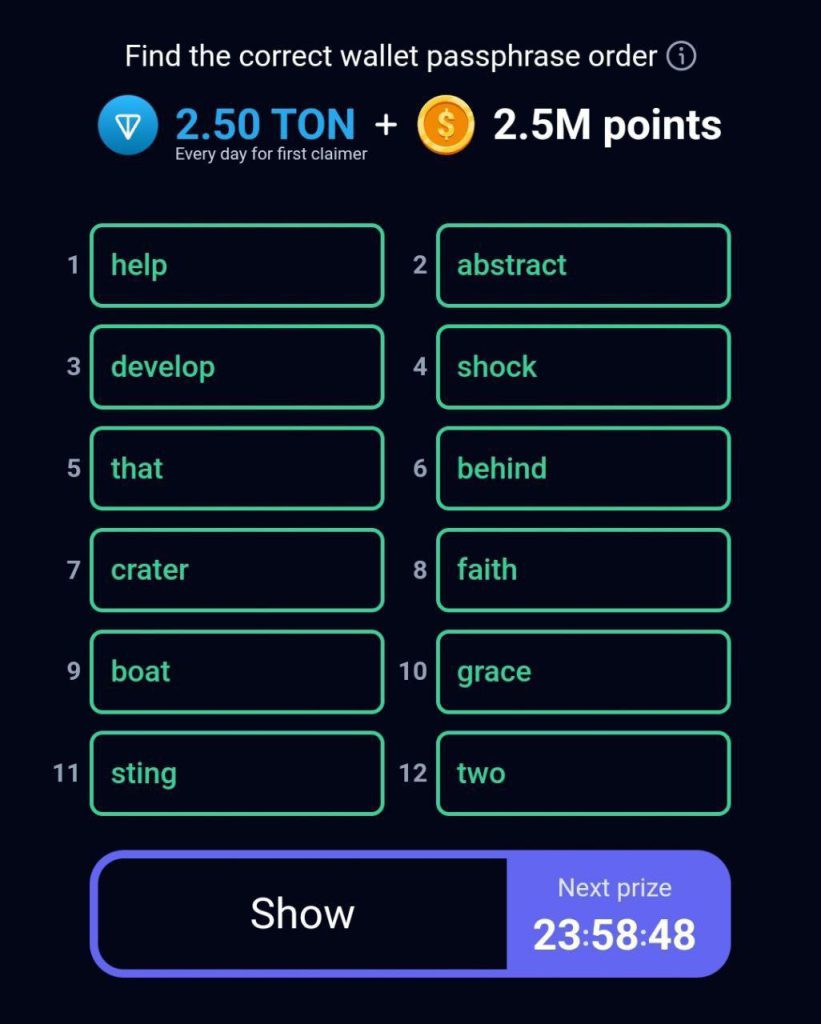Pick the word 'two' in slot 12

coord(583,773)
